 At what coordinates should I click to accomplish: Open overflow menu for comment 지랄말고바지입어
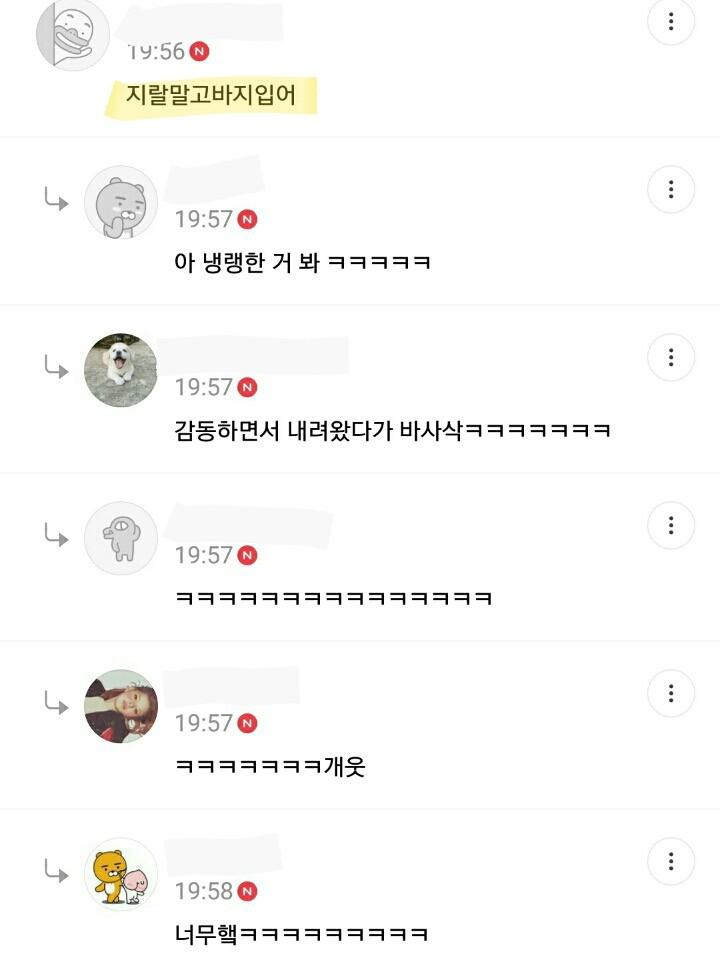pos(671,21)
